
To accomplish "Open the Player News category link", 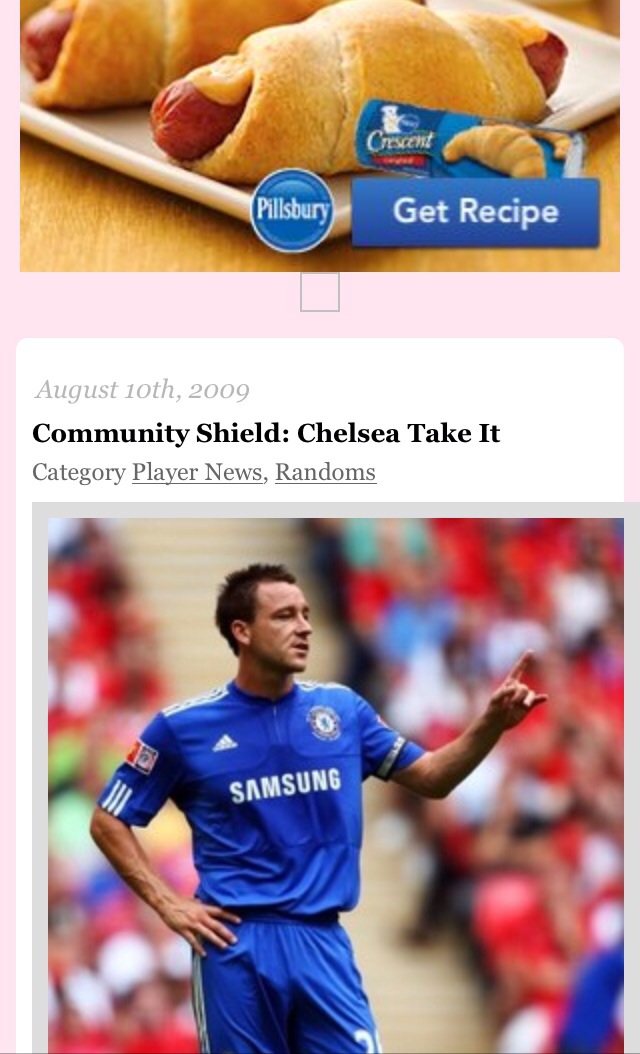I will 197,472.
